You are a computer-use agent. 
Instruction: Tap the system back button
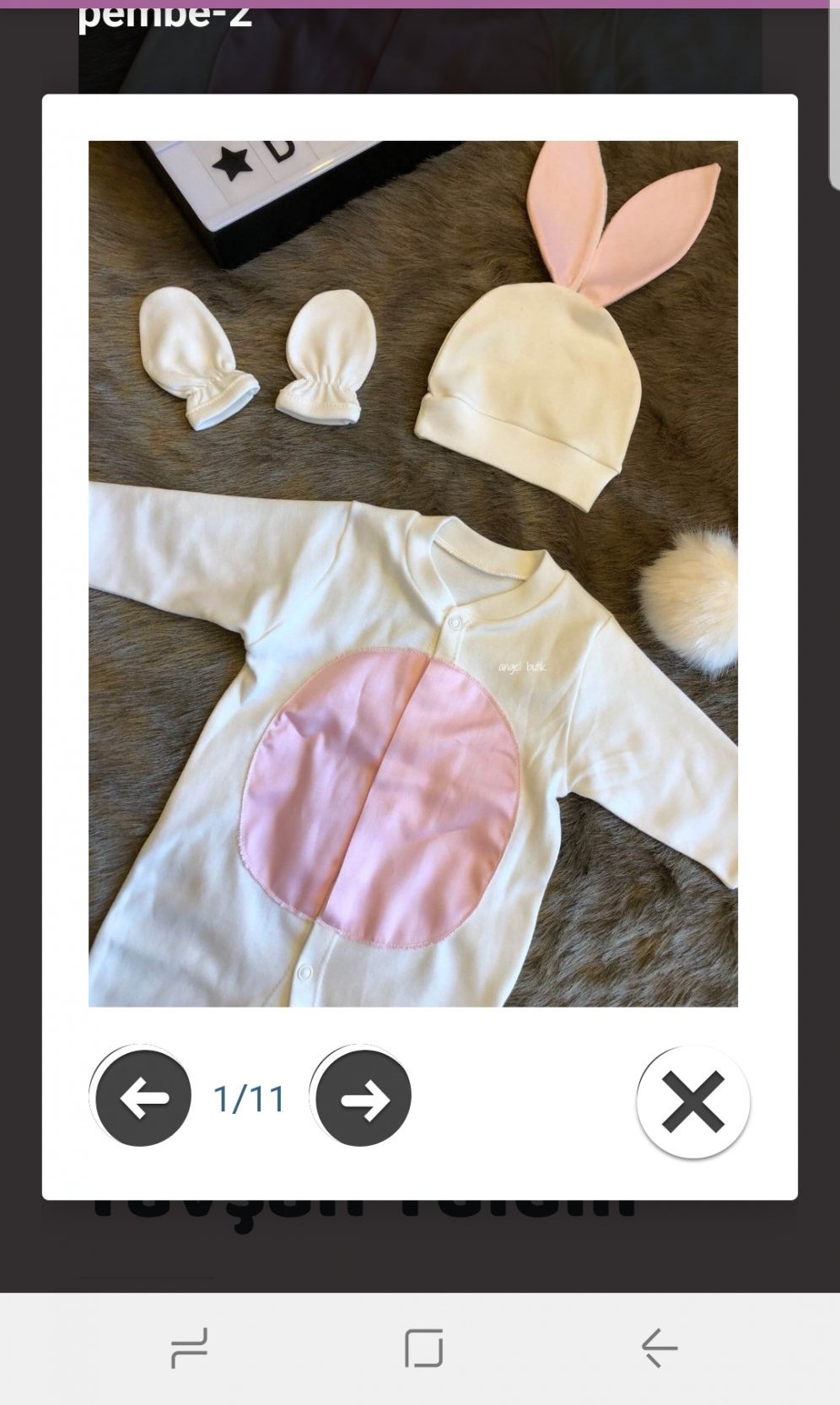[659, 1348]
